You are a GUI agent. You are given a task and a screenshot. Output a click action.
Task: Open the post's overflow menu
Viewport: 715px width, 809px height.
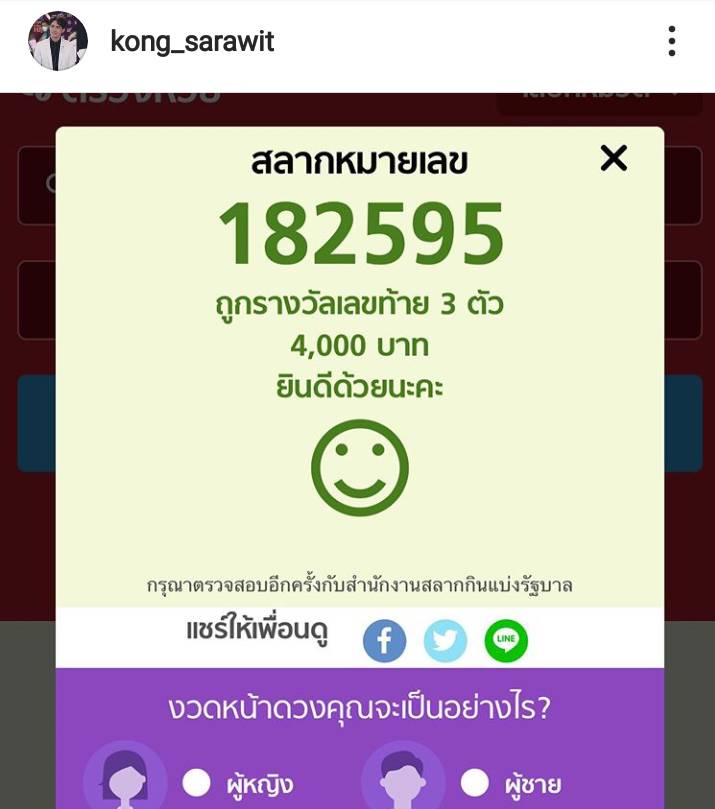click(671, 42)
